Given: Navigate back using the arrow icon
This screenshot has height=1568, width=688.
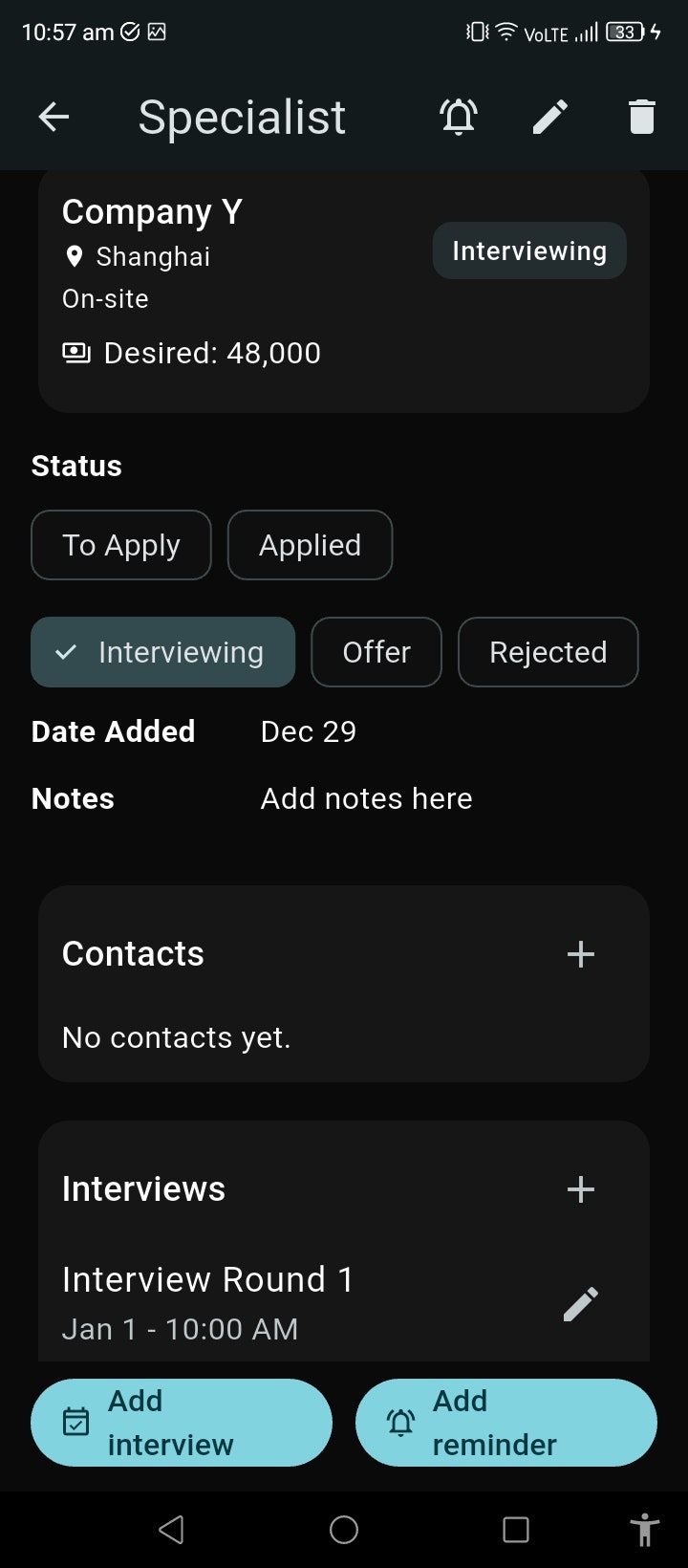Looking at the screenshot, I should click(54, 116).
